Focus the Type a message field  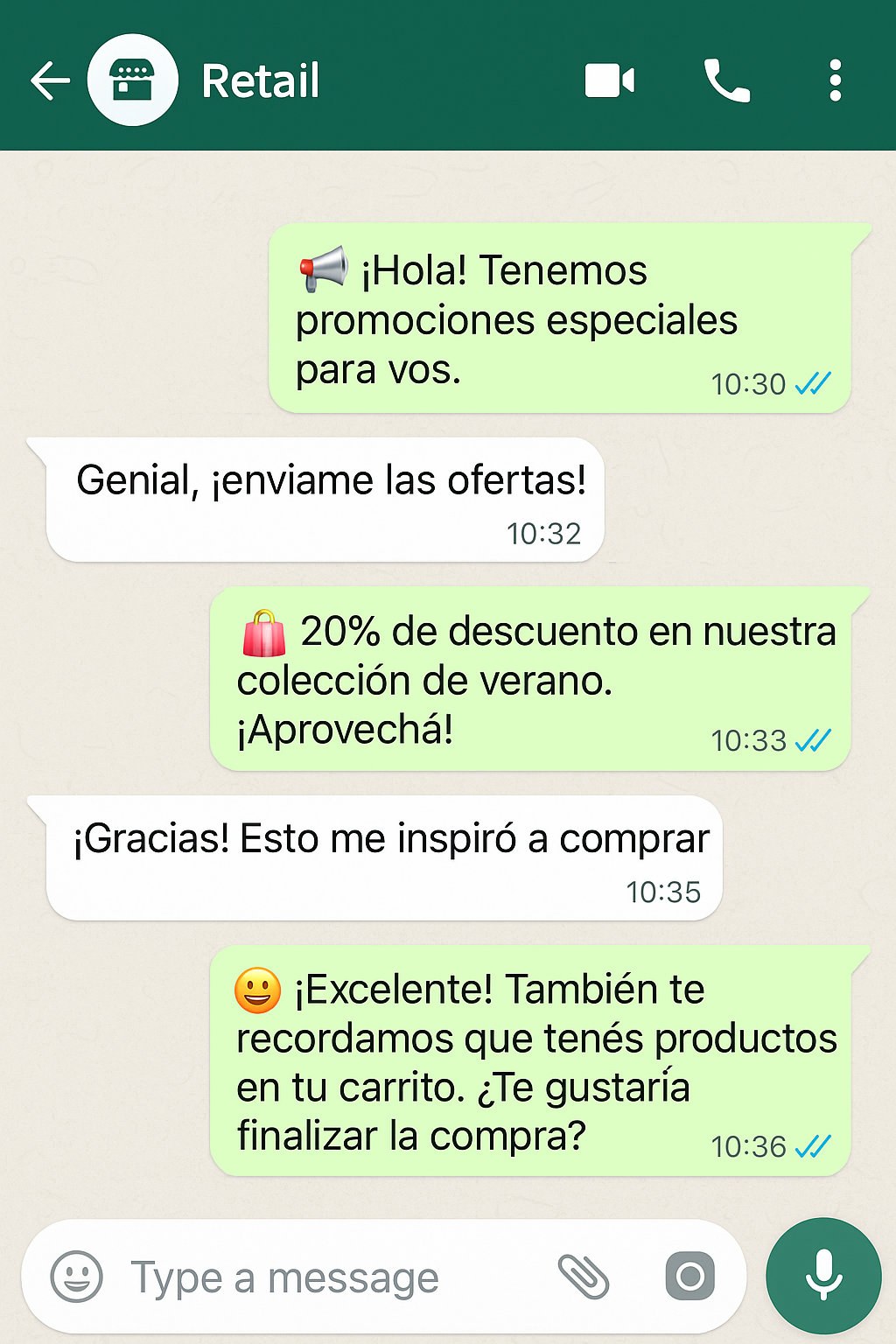point(332,1278)
